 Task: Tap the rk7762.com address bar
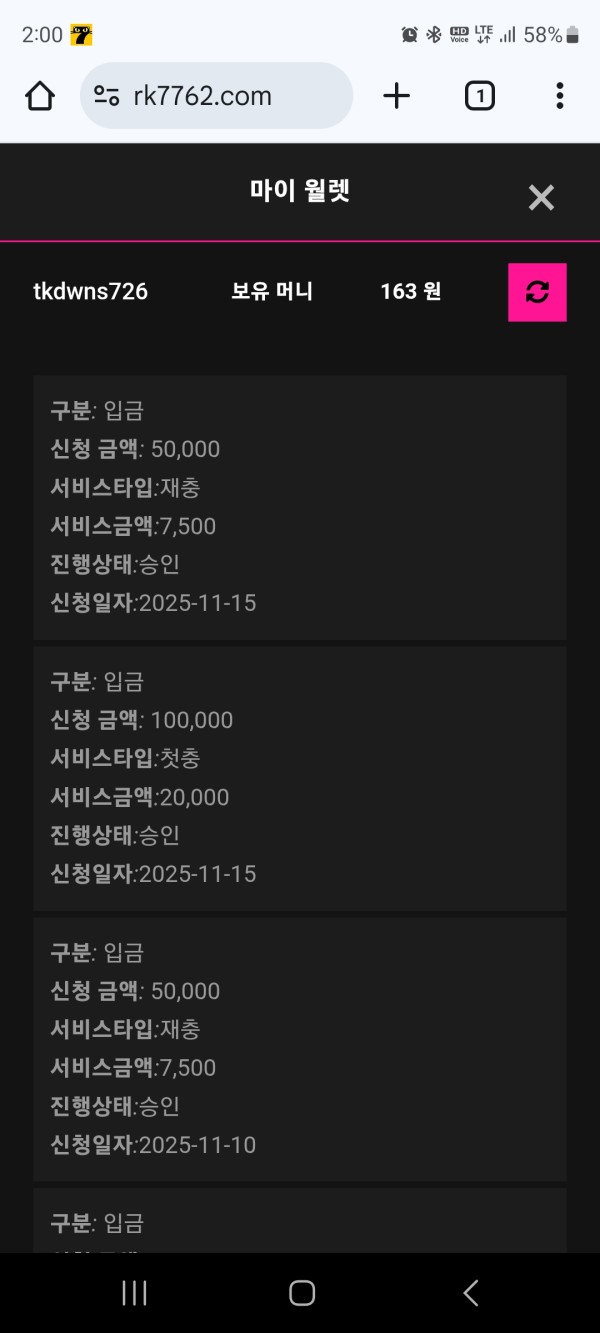(216, 96)
